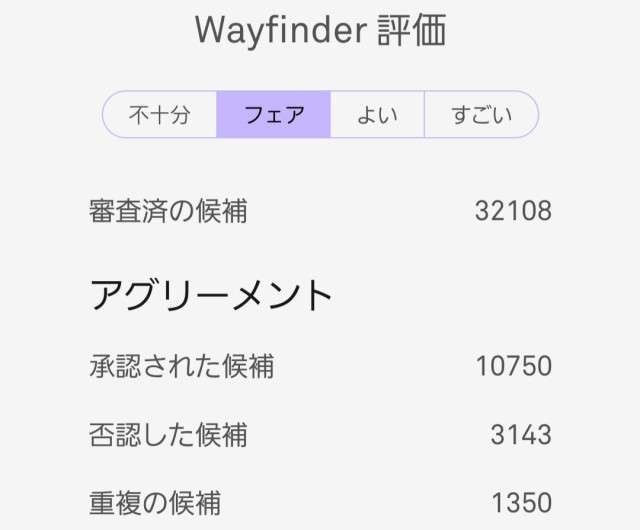Choose the よい rating segment
640x530 pixels.
click(377, 115)
